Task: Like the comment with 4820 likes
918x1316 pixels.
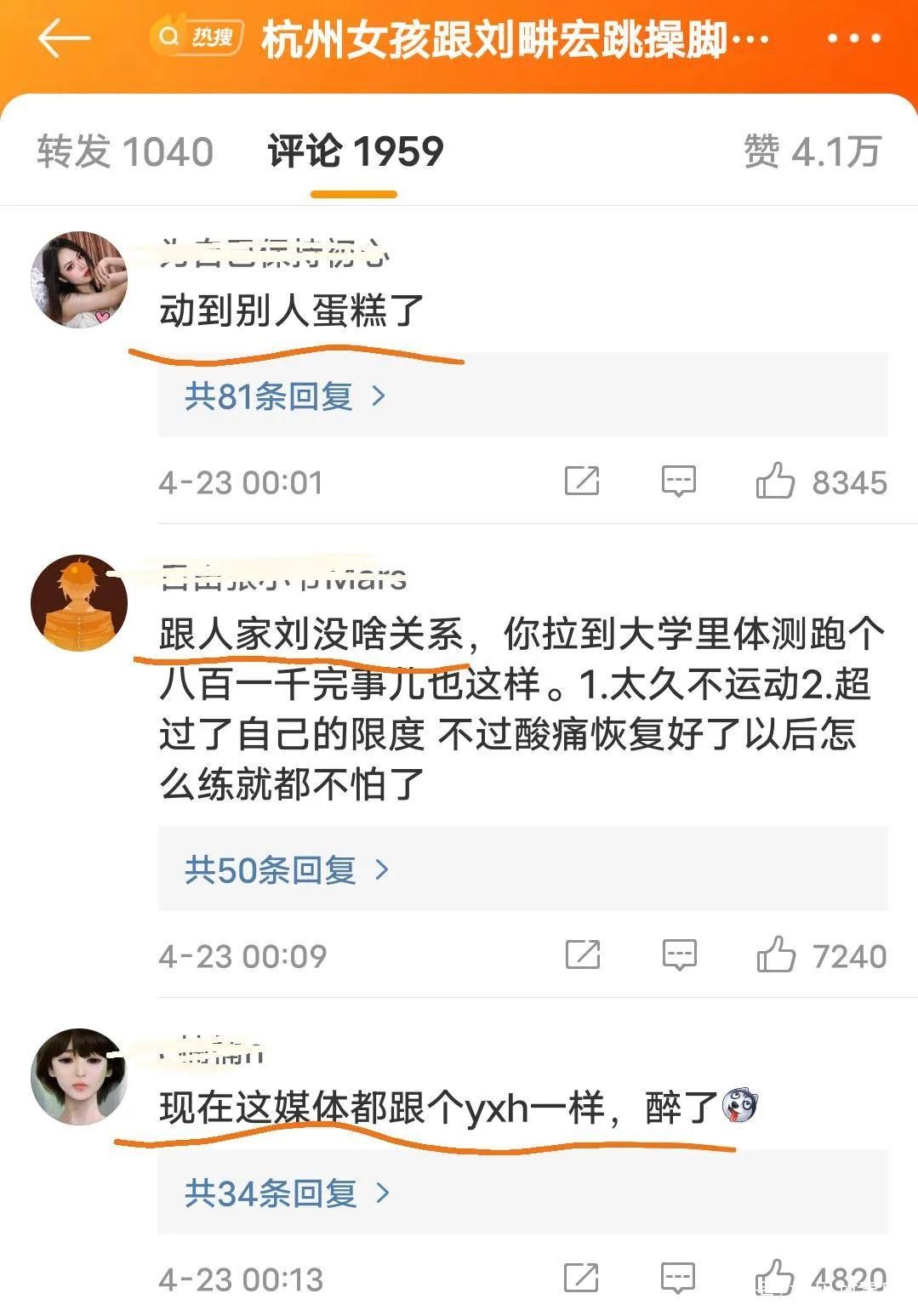Action: tap(777, 1278)
